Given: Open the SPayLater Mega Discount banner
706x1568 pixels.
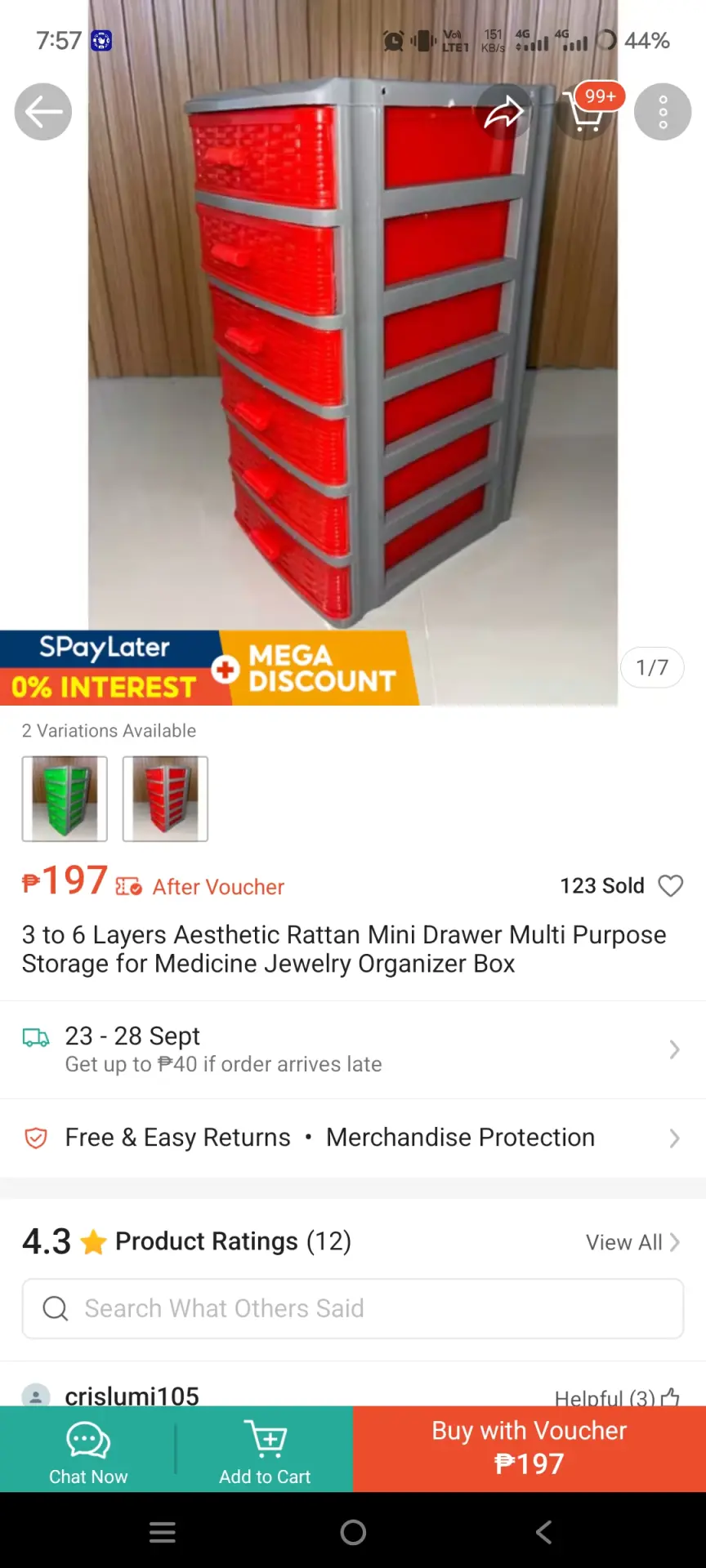Looking at the screenshot, I should coord(209,668).
